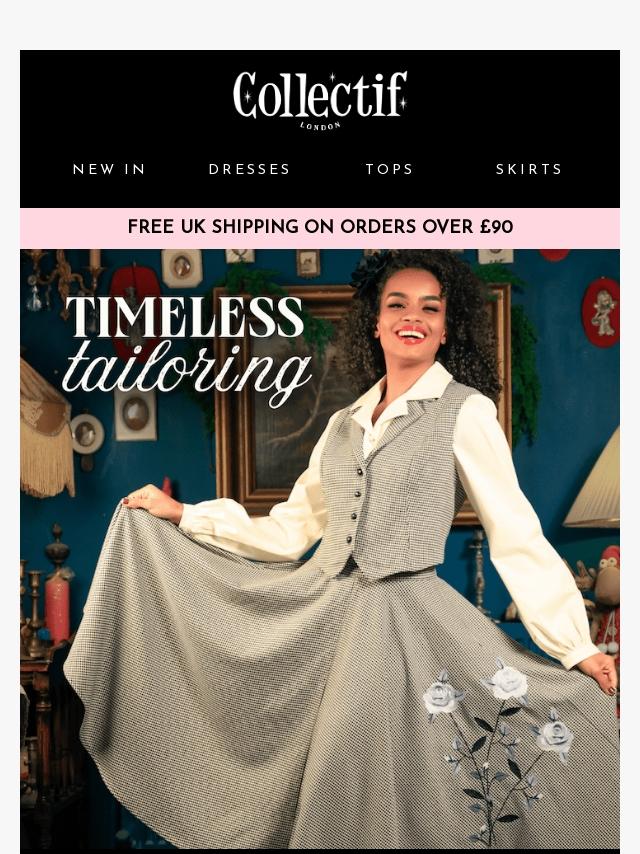
Task: Select the Skirts category link
Action: coord(529,170)
